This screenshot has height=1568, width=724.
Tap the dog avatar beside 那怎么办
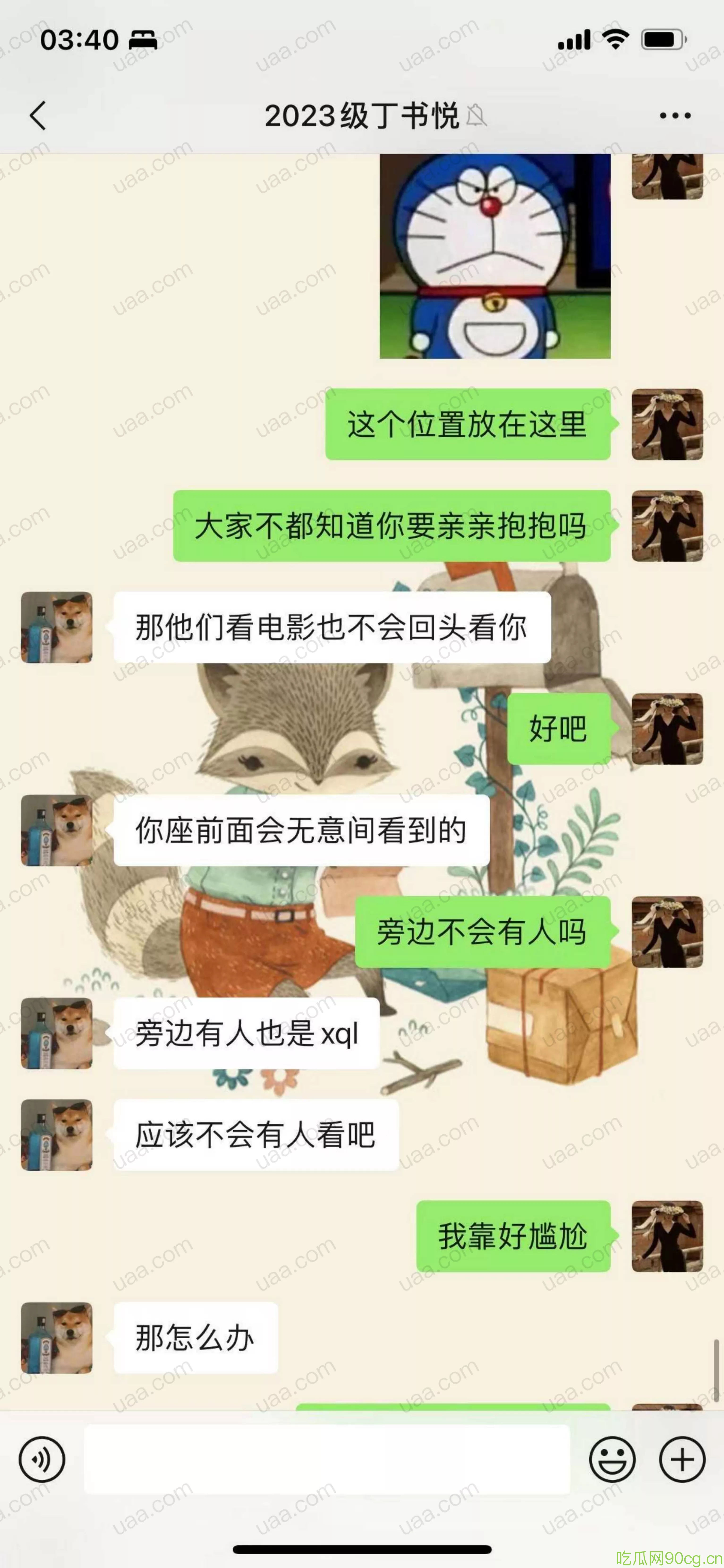click(57, 1337)
